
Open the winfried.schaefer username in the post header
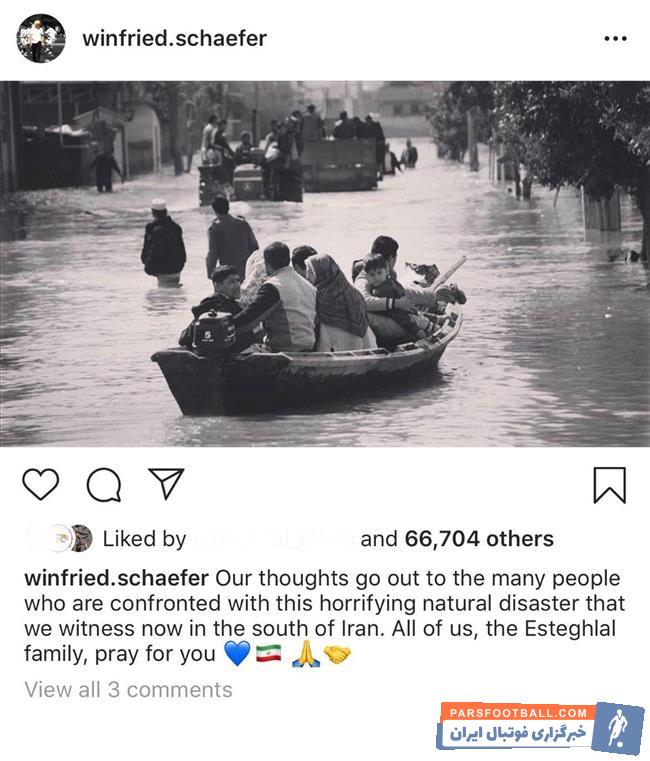(174, 39)
